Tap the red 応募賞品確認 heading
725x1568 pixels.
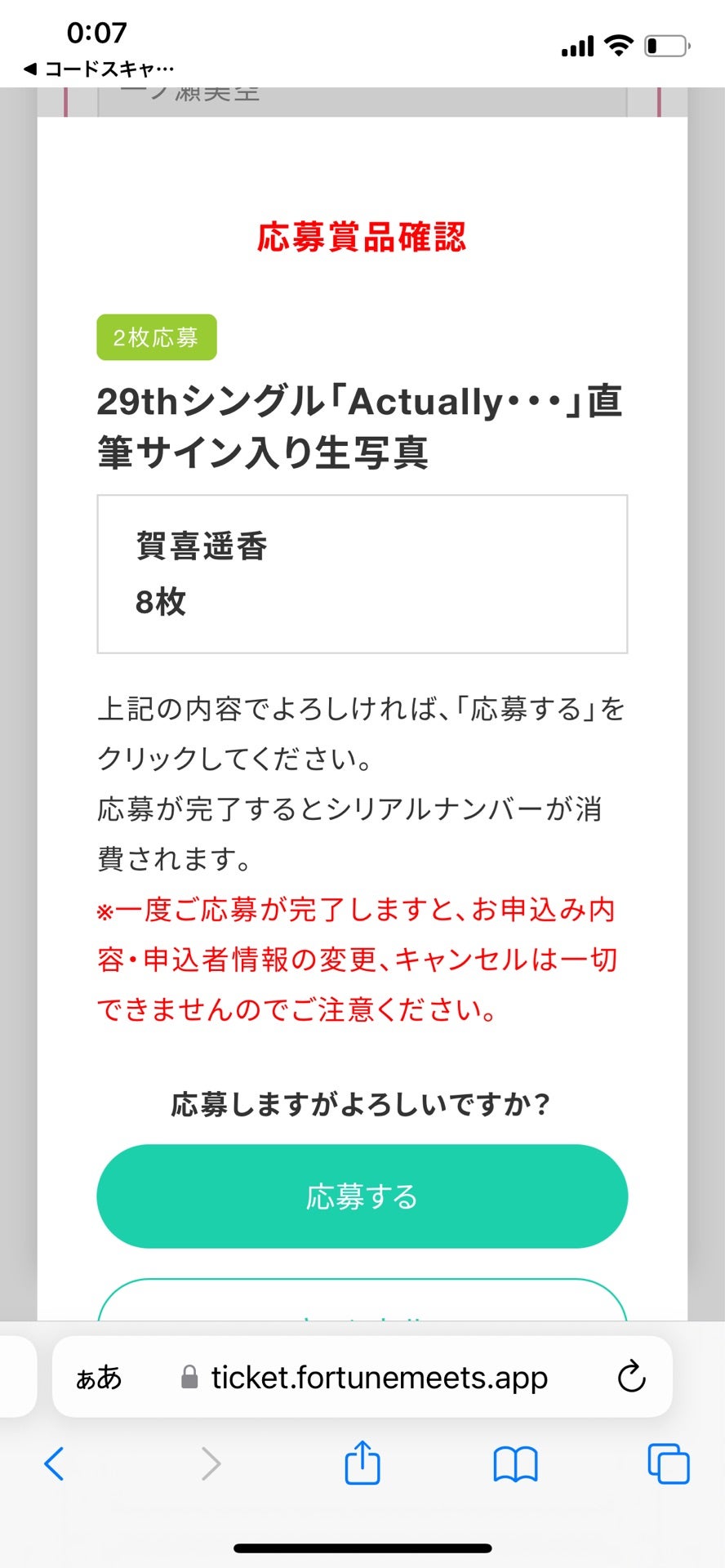[362, 238]
